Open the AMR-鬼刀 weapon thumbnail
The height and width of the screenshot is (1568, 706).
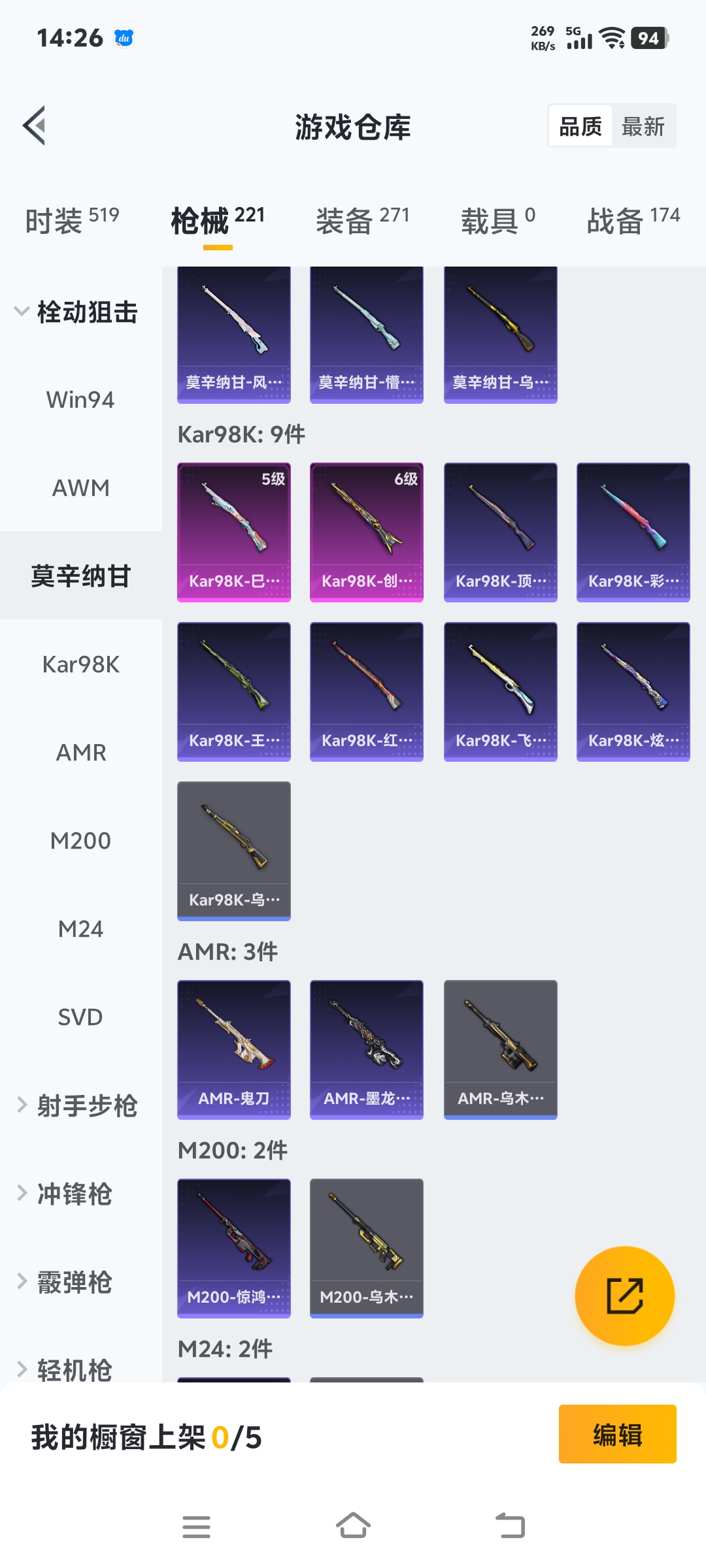click(233, 1049)
